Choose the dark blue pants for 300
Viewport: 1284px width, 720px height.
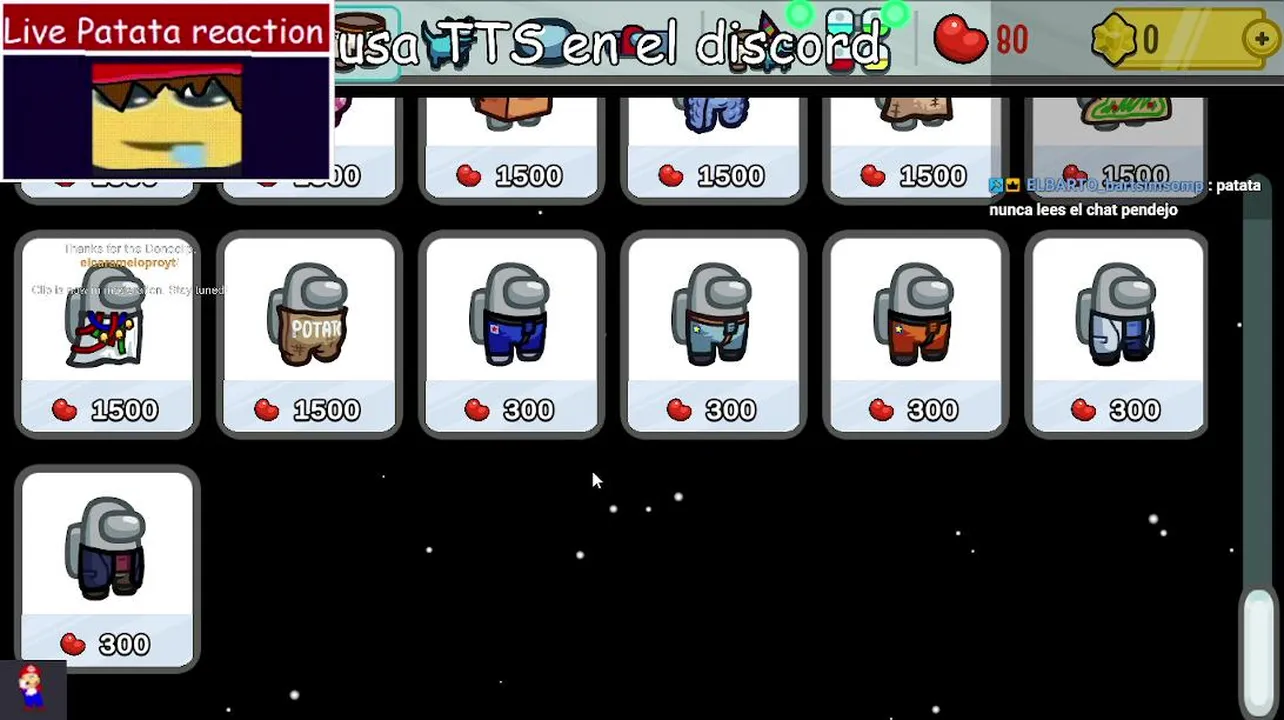511,336
